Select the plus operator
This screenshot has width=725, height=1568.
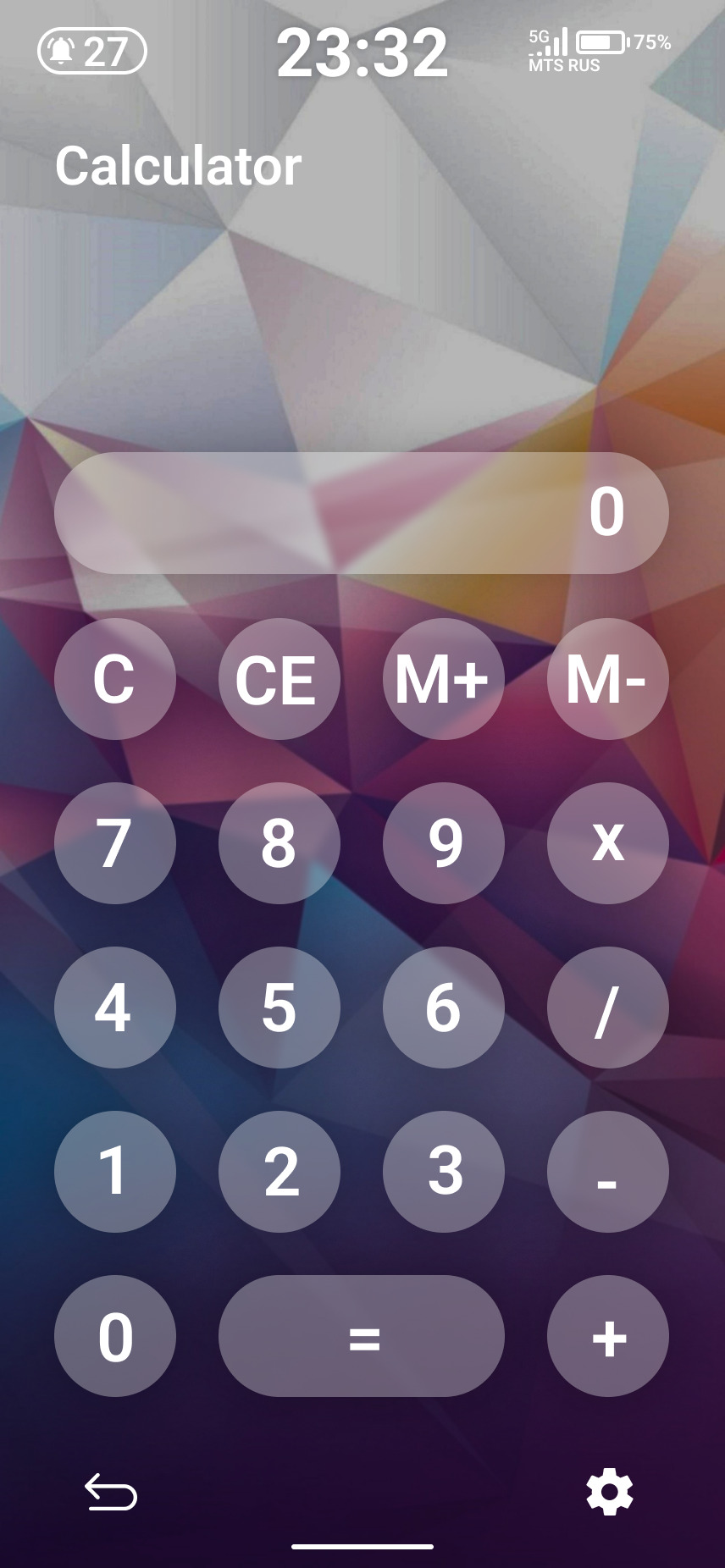[607, 1336]
